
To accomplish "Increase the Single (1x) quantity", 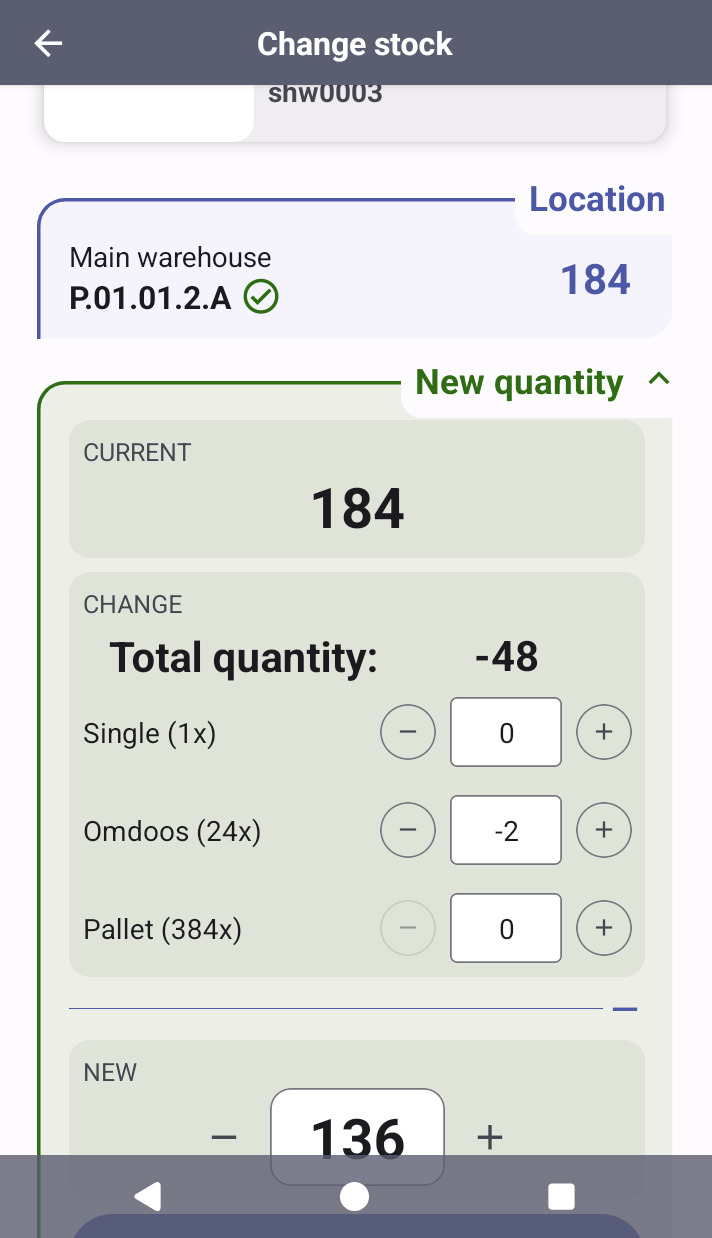I will [604, 733].
